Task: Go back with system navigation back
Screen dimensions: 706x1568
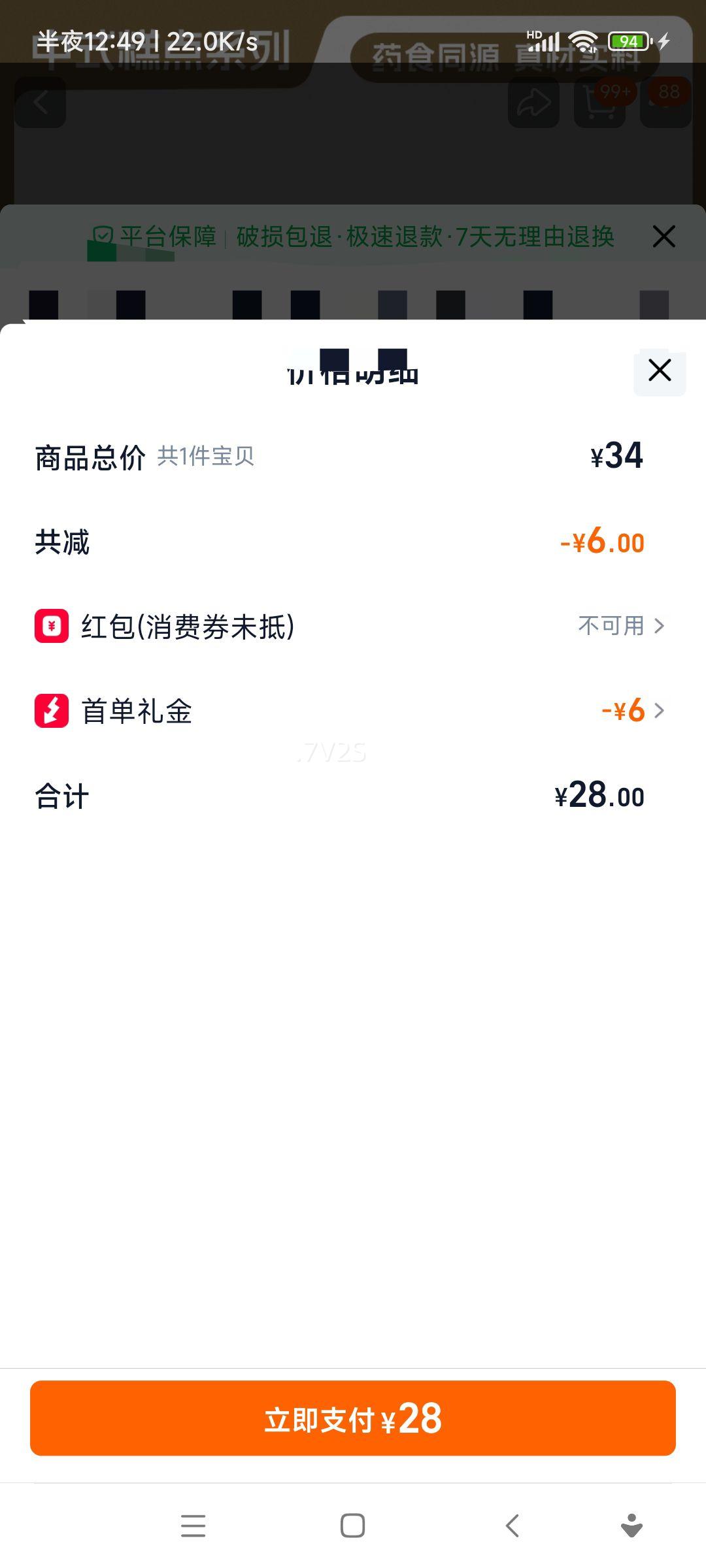Action: tap(513, 1526)
